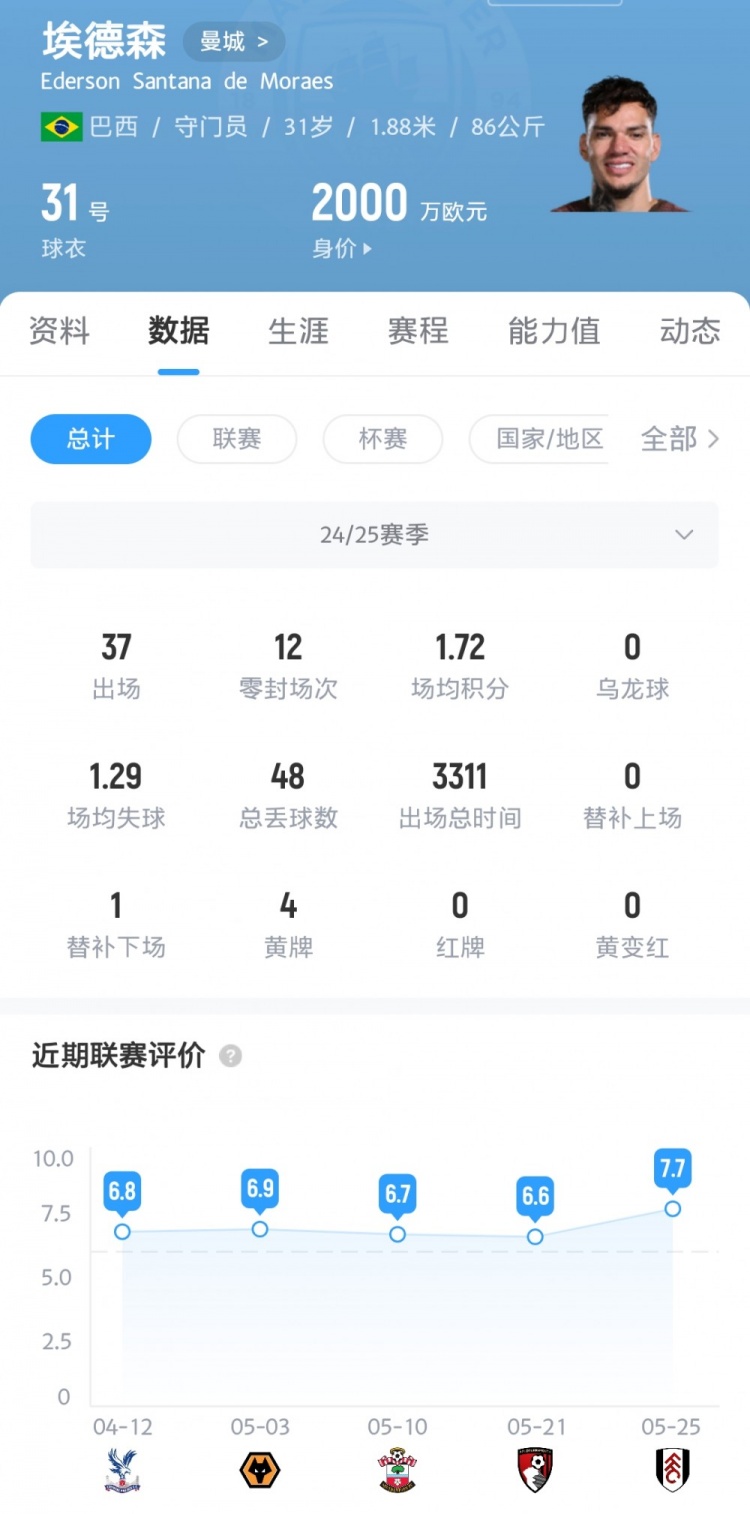Expand the 24/25赛季 season dropdown
Viewport: 750px width, 1514px height.
374,535
